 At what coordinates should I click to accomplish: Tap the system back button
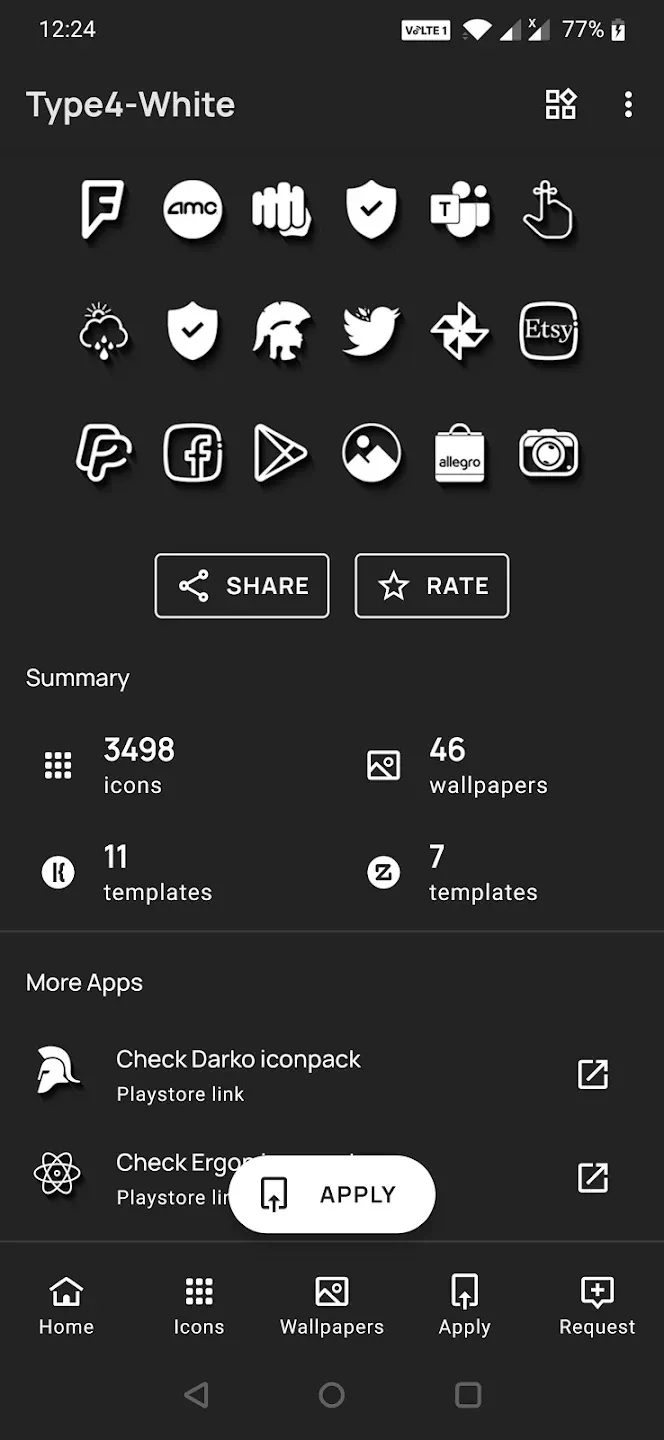pyautogui.click(x=197, y=1395)
